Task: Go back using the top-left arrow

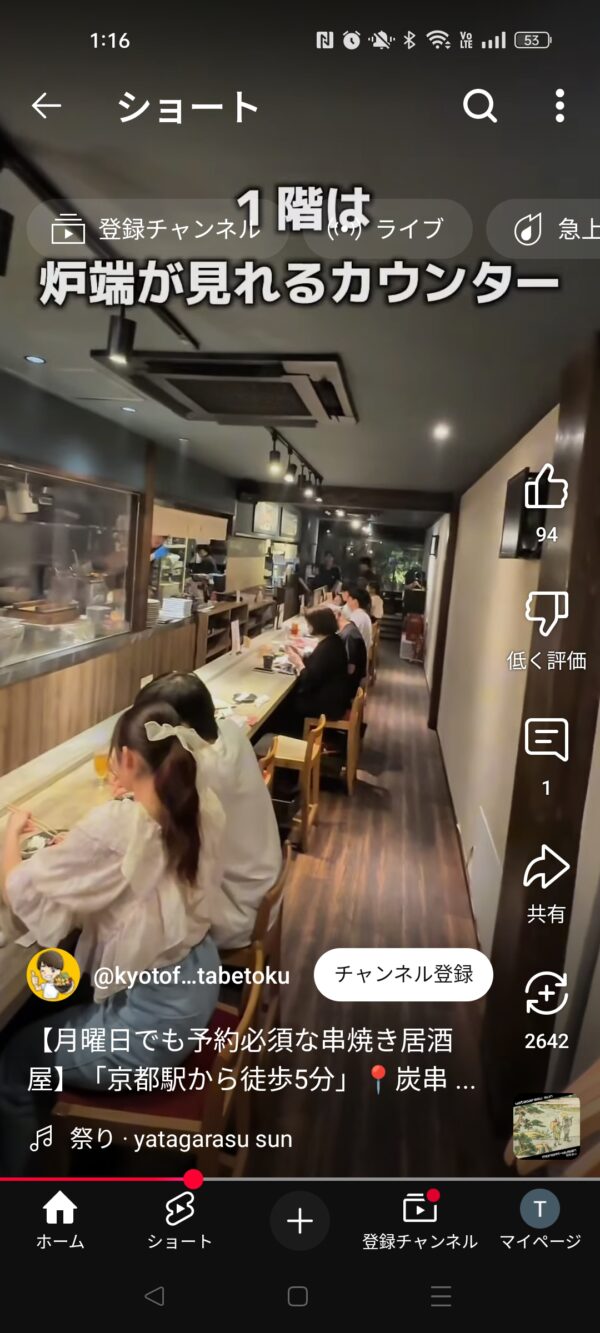Action: [x=46, y=105]
